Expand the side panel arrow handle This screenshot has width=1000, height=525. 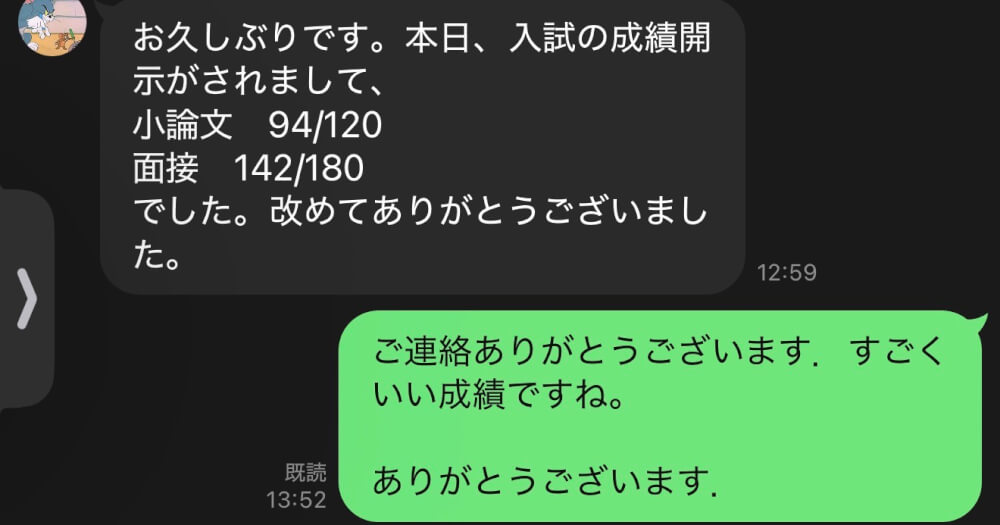27,298
